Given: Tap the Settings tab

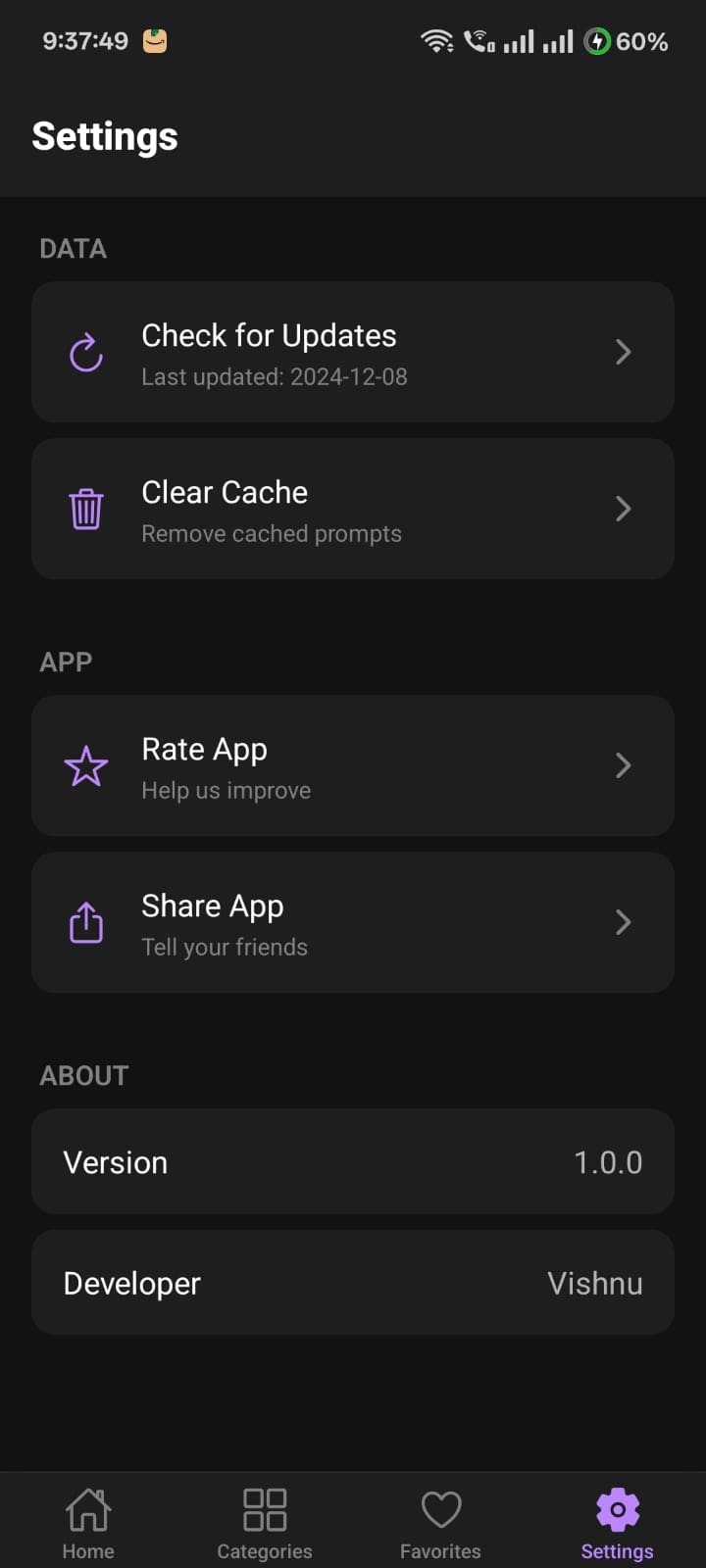Looking at the screenshot, I should (617, 1522).
